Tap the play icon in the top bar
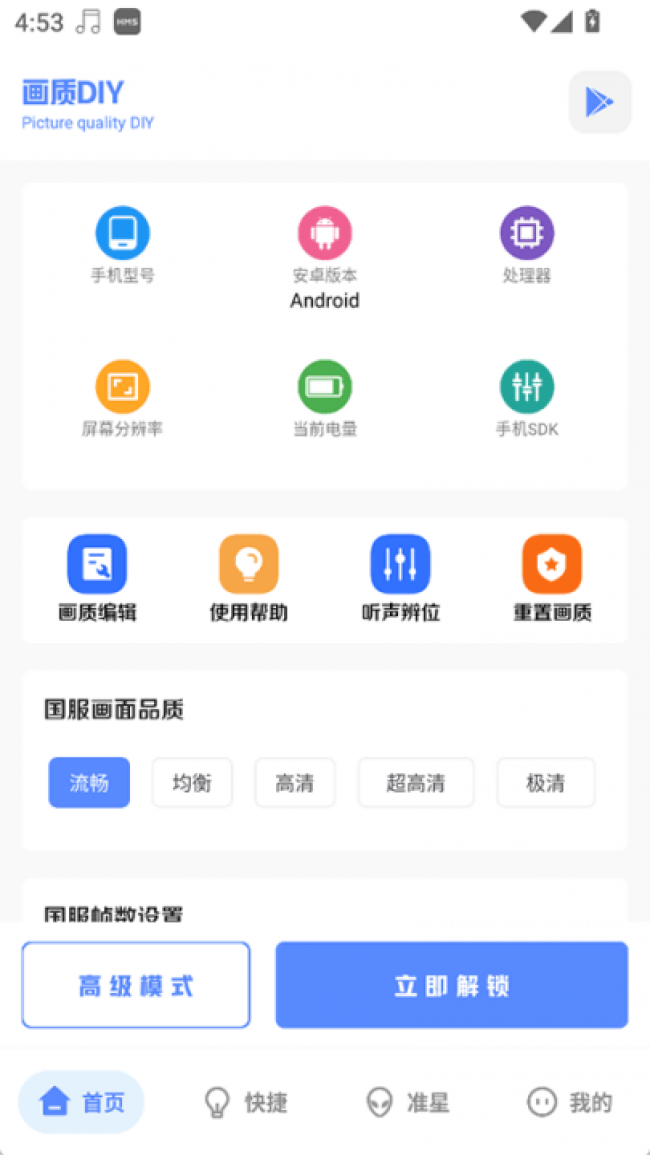The height and width of the screenshot is (1155, 650). pos(599,102)
